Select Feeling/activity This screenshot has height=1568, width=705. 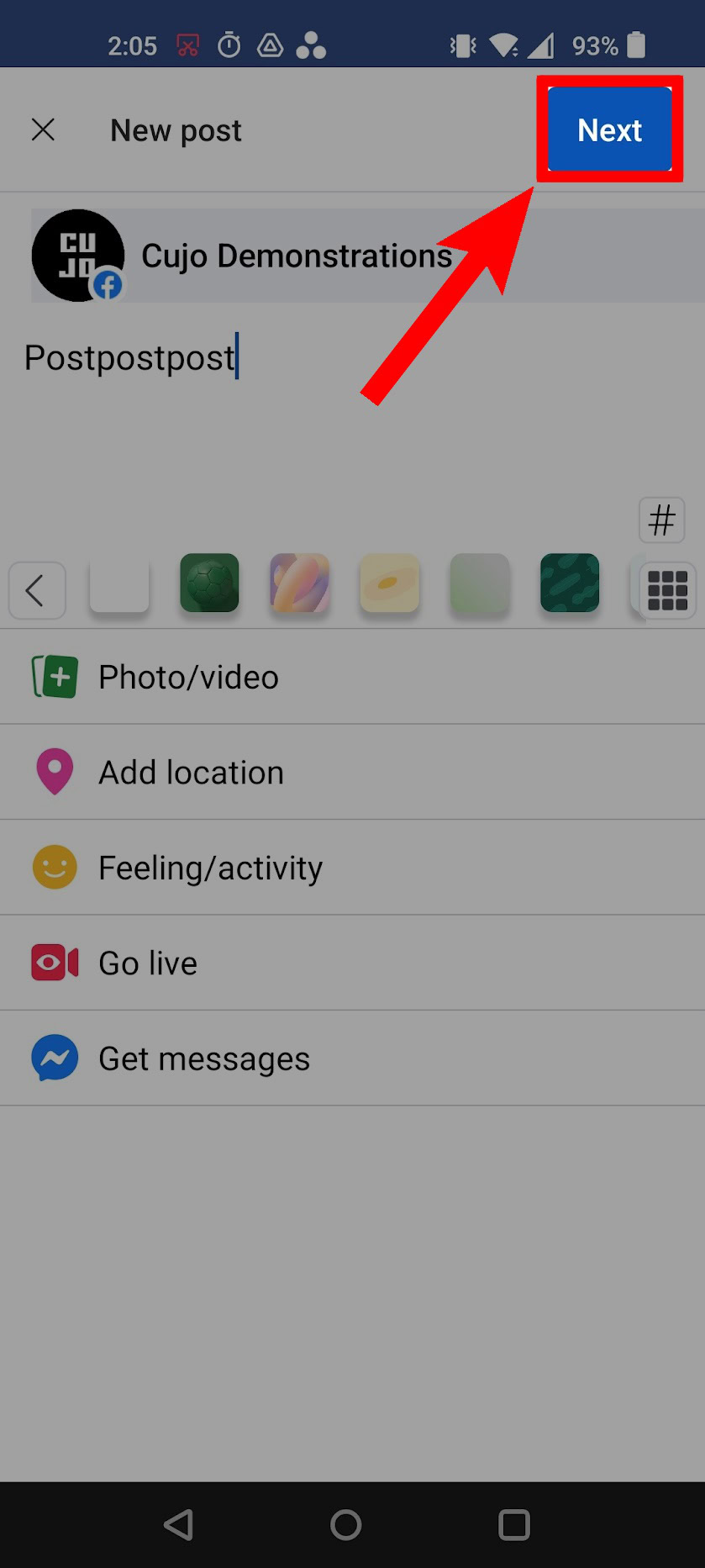(x=210, y=868)
